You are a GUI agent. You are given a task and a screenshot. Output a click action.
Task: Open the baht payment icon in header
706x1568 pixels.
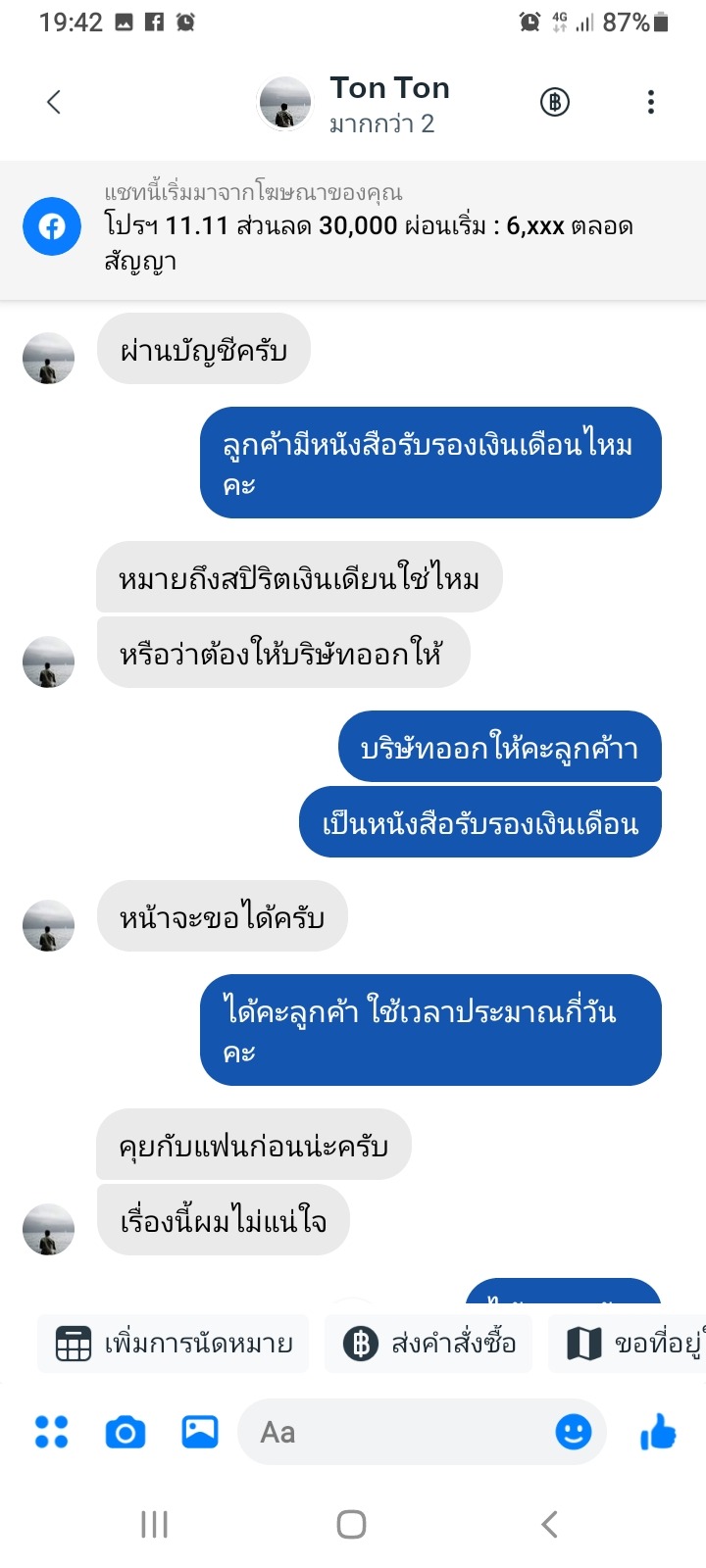[555, 102]
